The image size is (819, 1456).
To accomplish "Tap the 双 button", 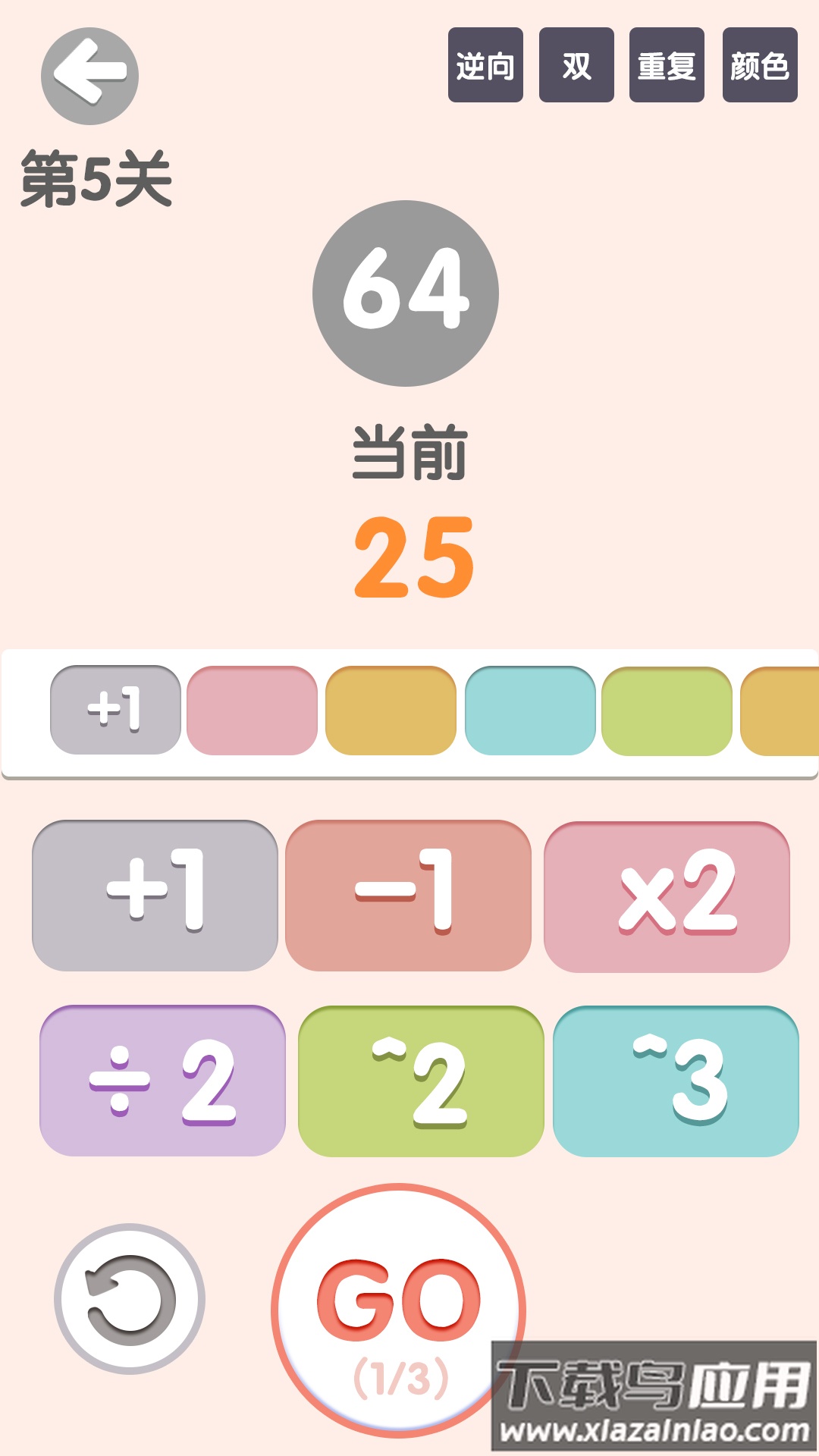I will pyautogui.click(x=576, y=65).
